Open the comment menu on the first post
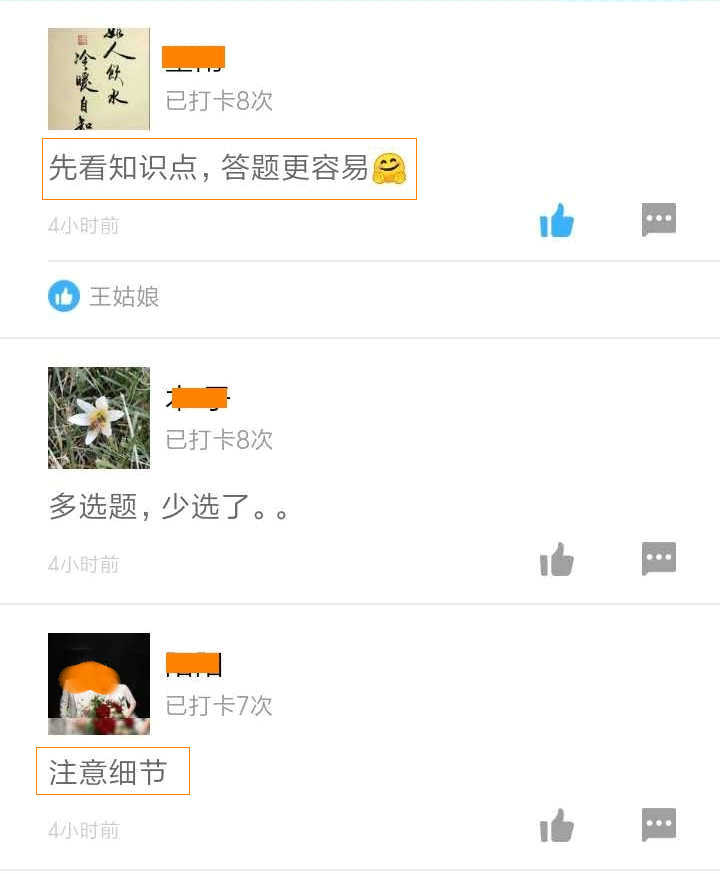The height and width of the screenshot is (874, 720). [659, 221]
